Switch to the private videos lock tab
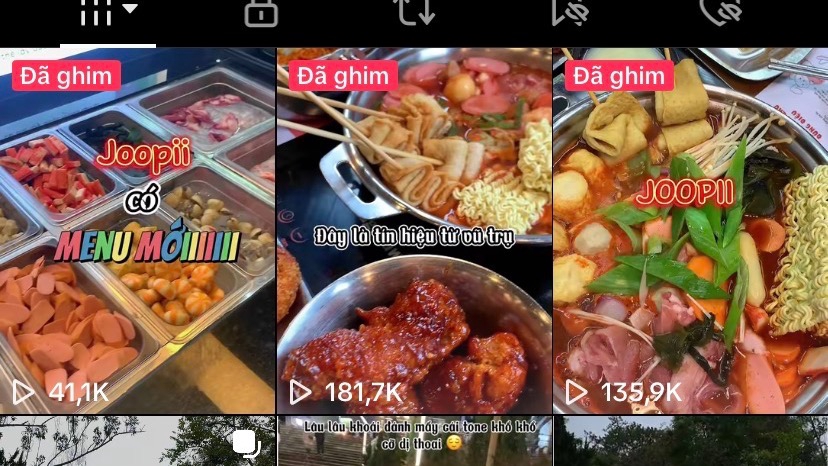The width and height of the screenshot is (828, 466). click(261, 13)
